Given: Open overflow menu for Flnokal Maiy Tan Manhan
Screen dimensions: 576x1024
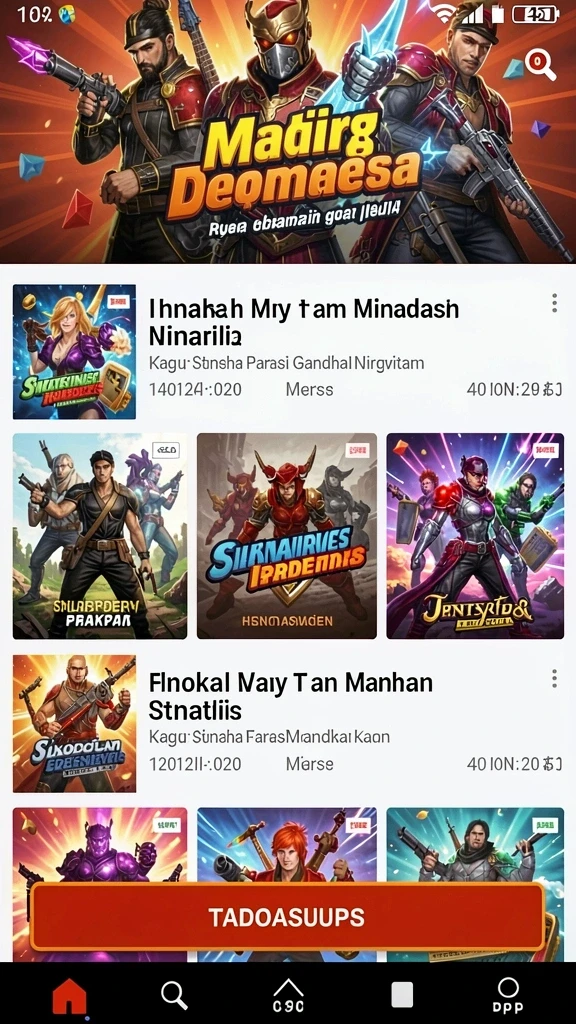Looking at the screenshot, I should [554, 679].
